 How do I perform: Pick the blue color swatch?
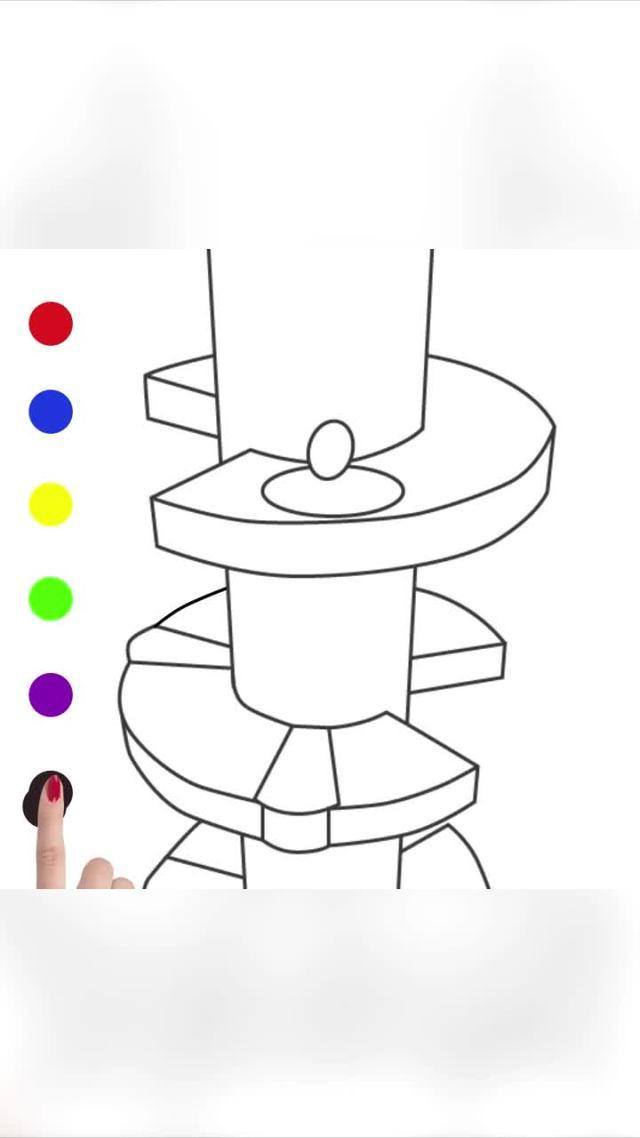tap(51, 412)
